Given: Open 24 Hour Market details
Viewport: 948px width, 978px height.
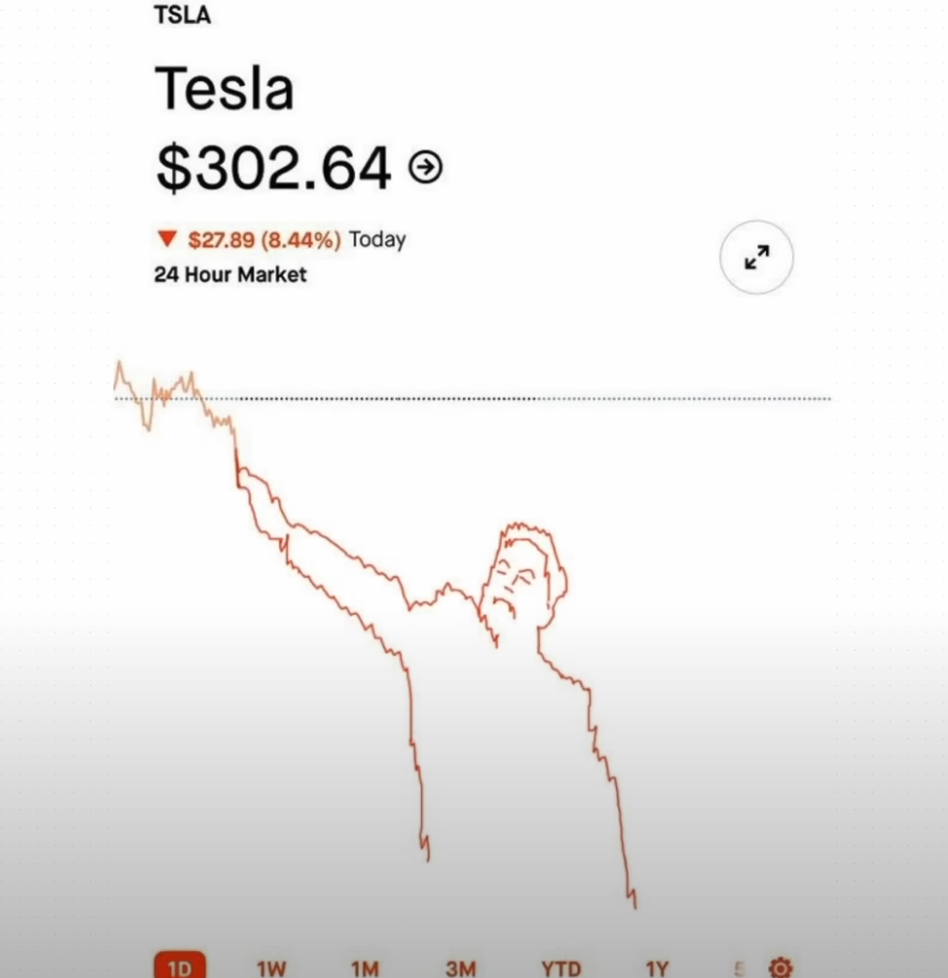Looking at the screenshot, I should coord(230,275).
